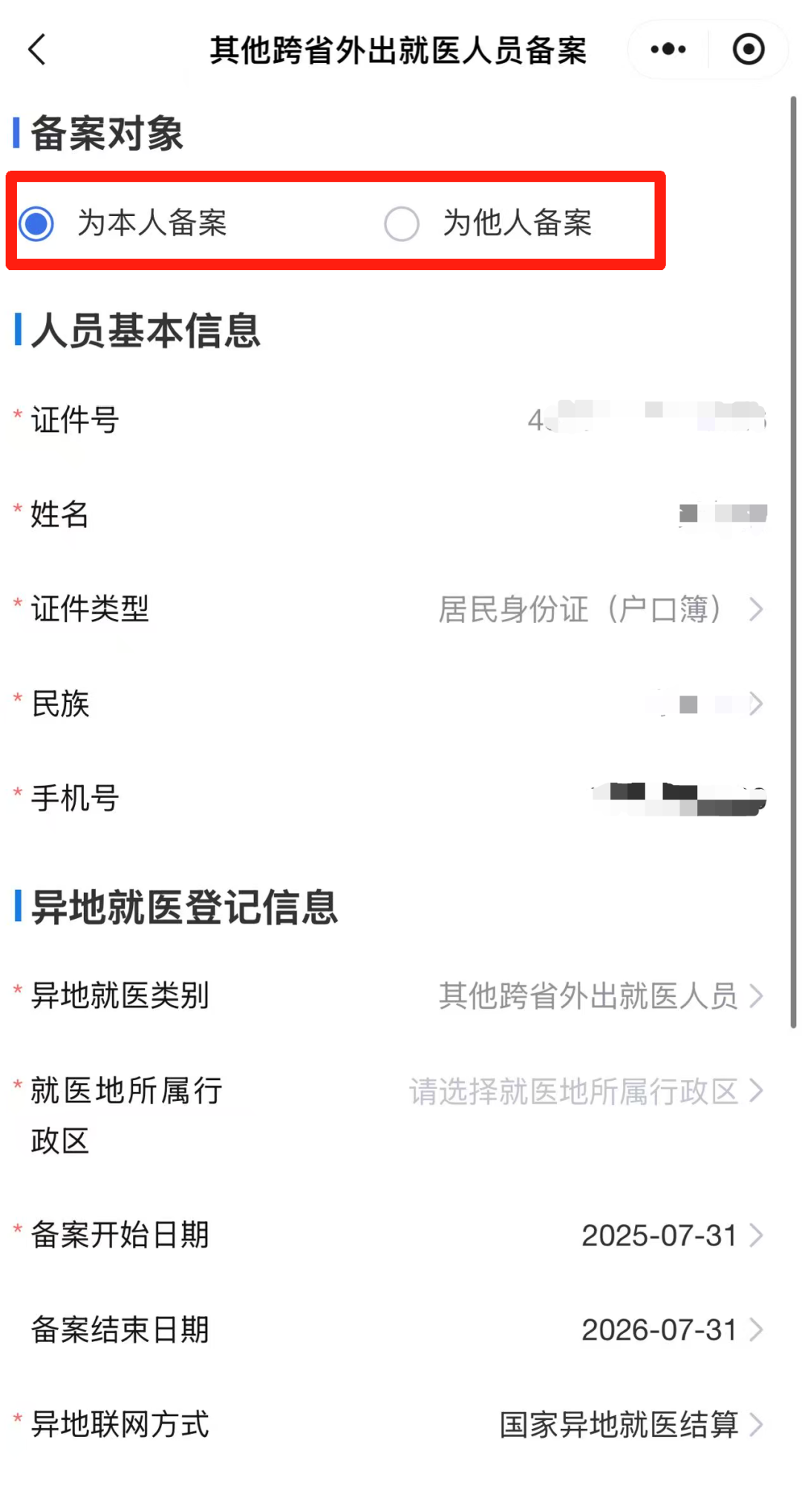Select 为本人备案 radio option
Image resolution: width=802 pixels, height=1512 pixels.
point(36,223)
